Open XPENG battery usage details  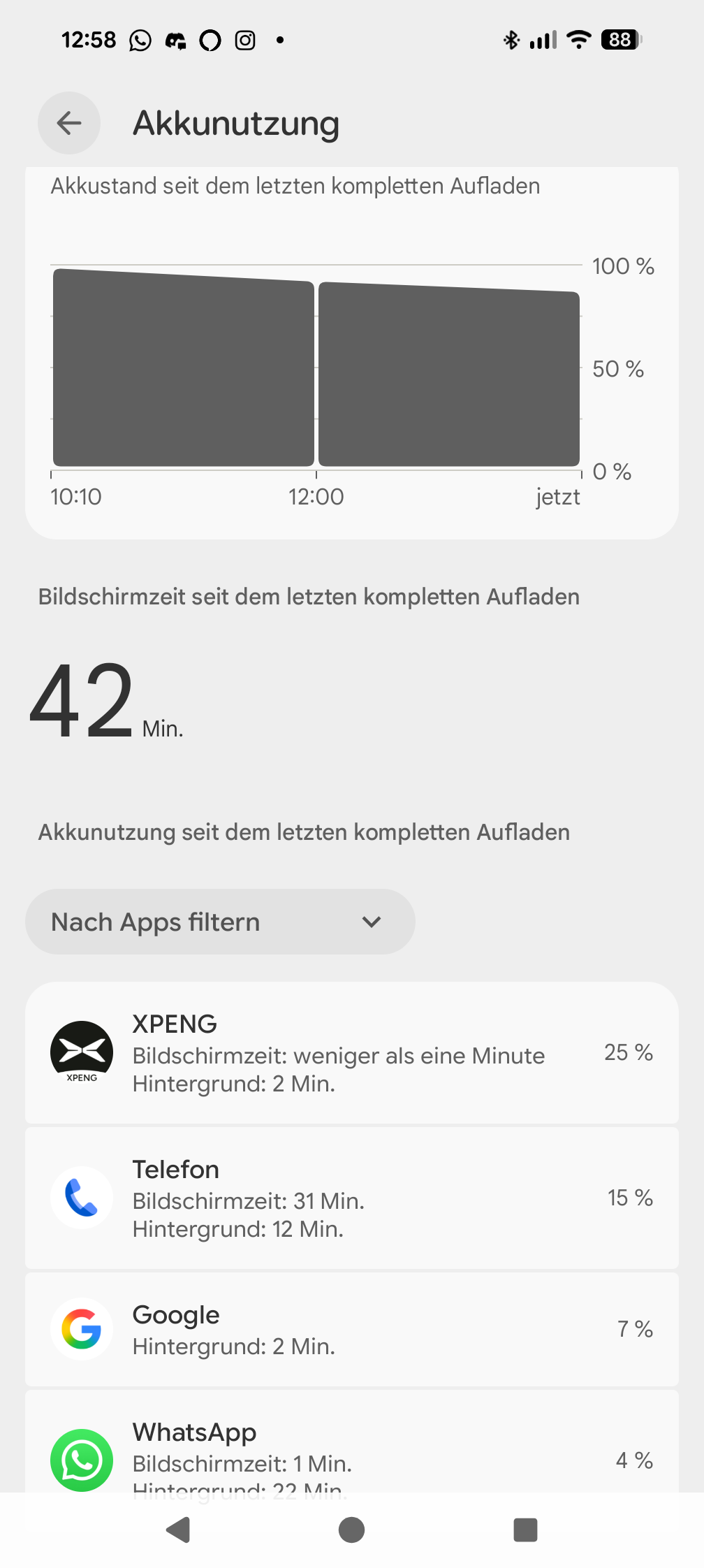pos(351,1053)
